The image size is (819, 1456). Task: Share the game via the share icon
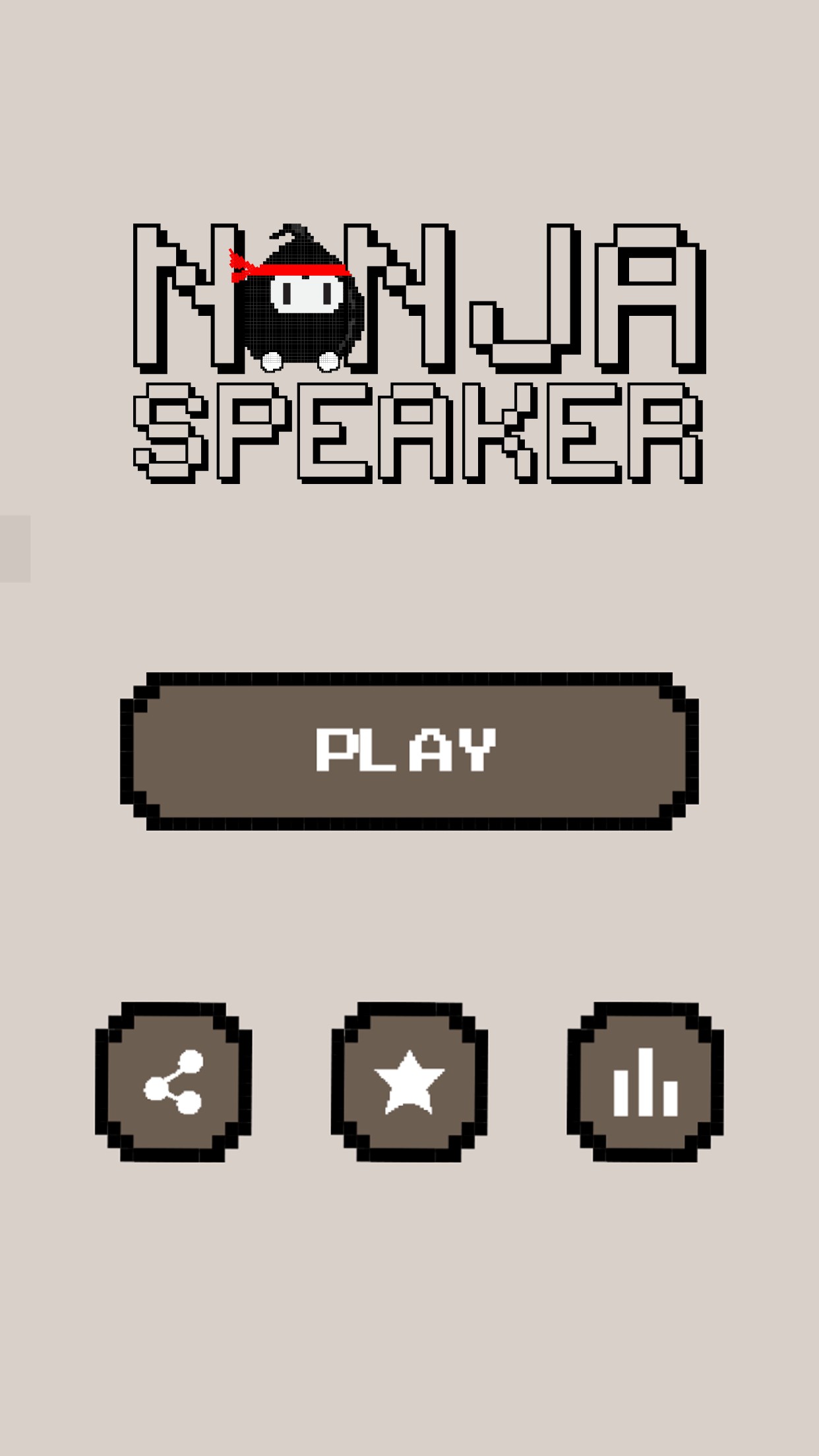pyautogui.click(x=173, y=1082)
